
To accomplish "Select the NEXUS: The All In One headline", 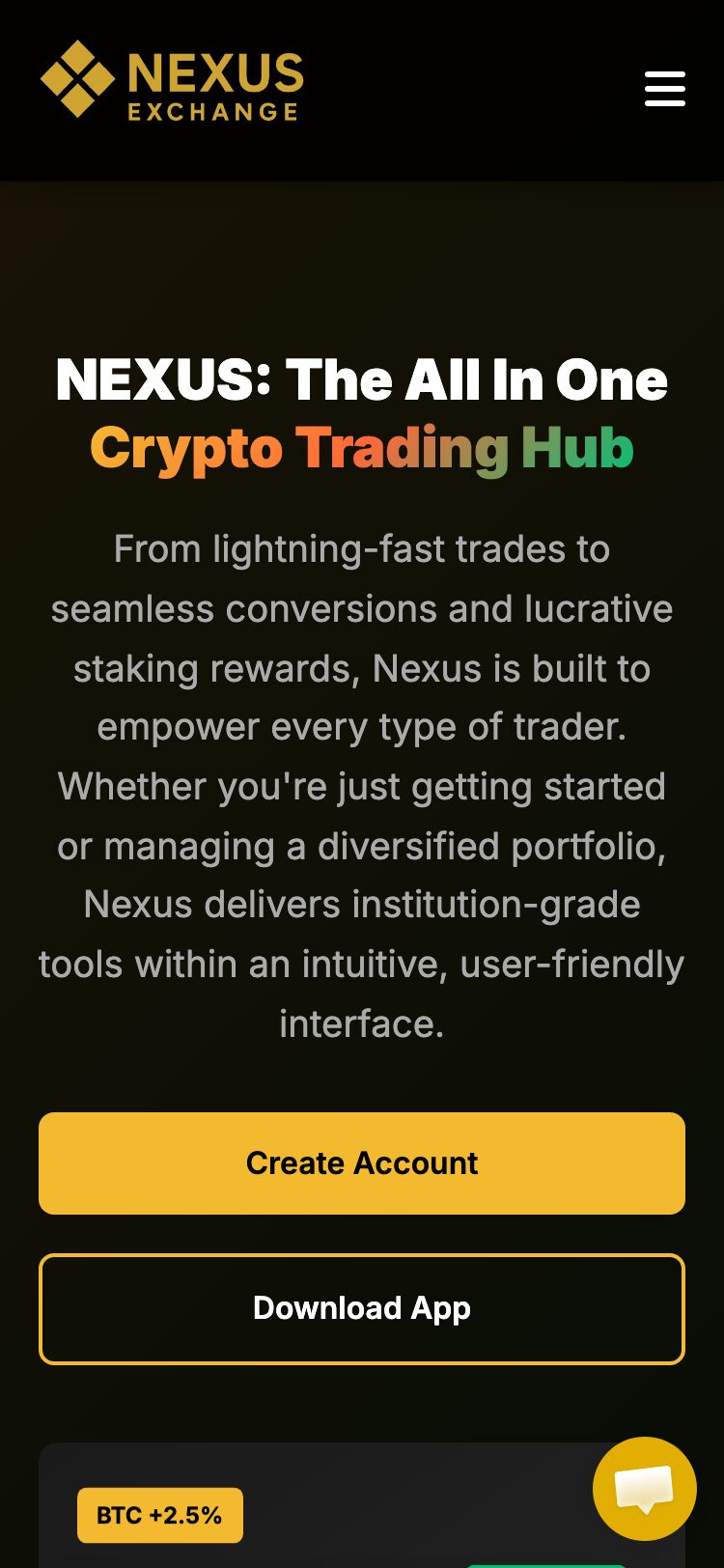I will pyautogui.click(x=361, y=380).
